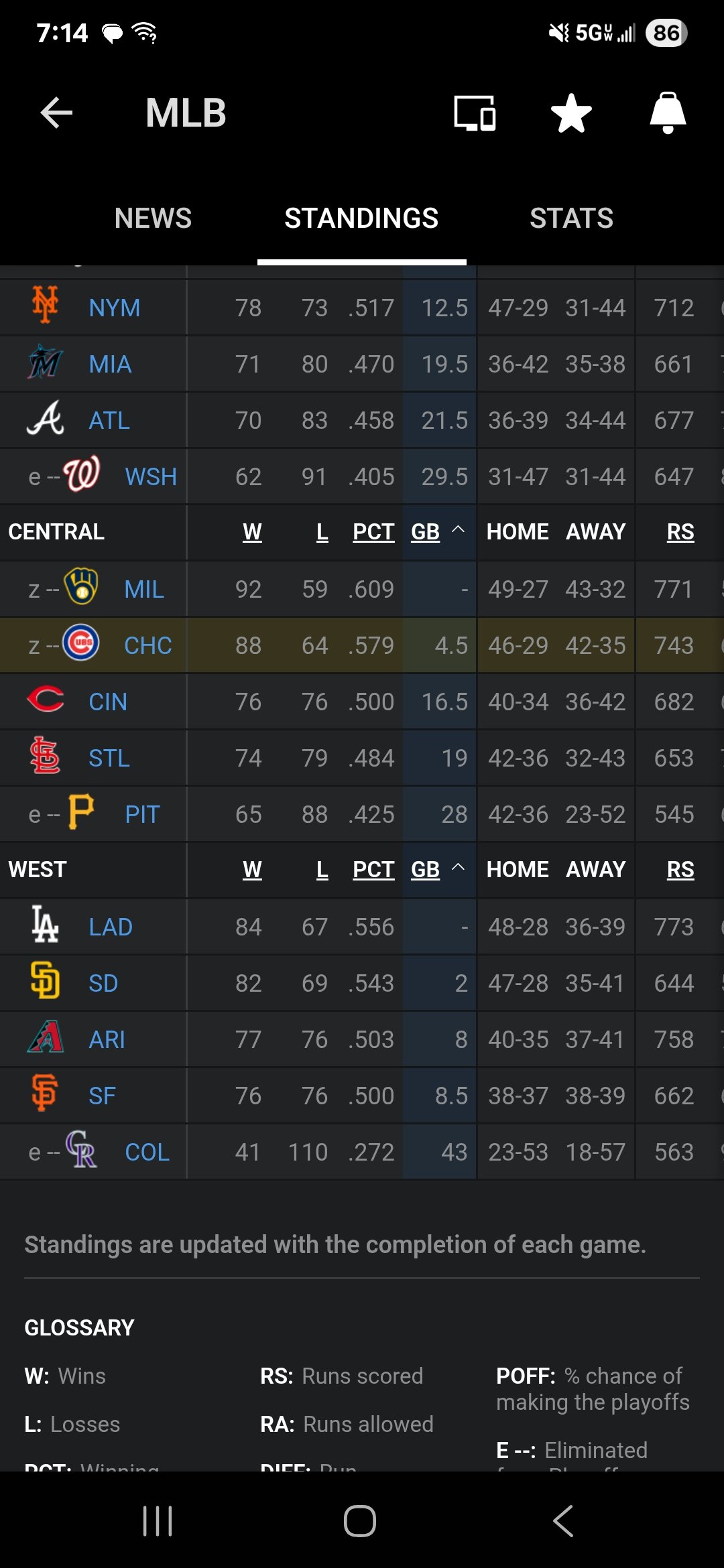Open the NYM team page
The width and height of the screenshot is (724, 1568).
click(115, 308)
